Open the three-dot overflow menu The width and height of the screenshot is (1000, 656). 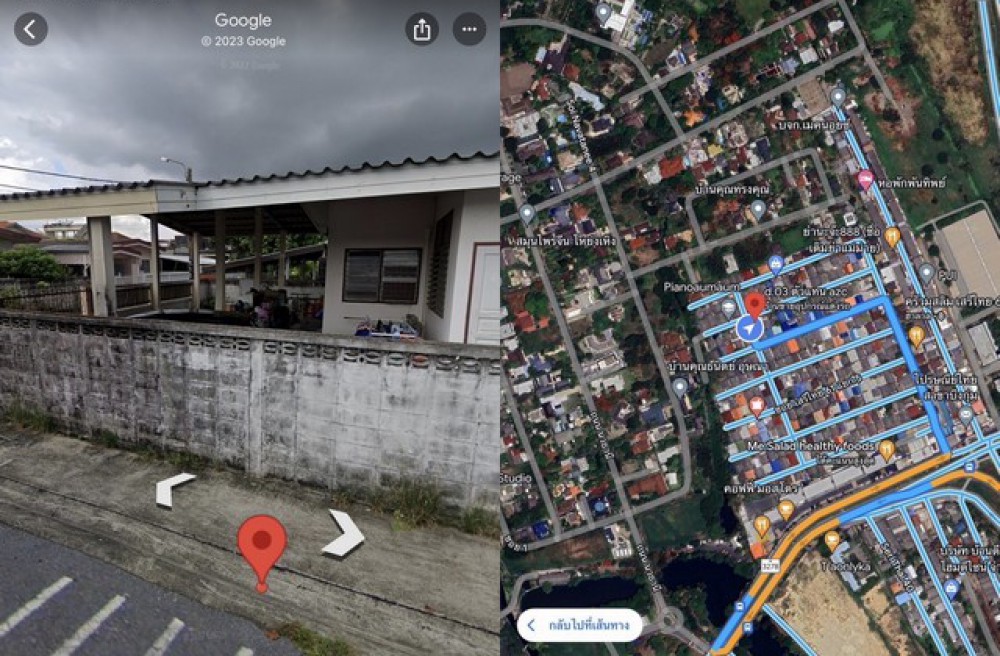469,29
